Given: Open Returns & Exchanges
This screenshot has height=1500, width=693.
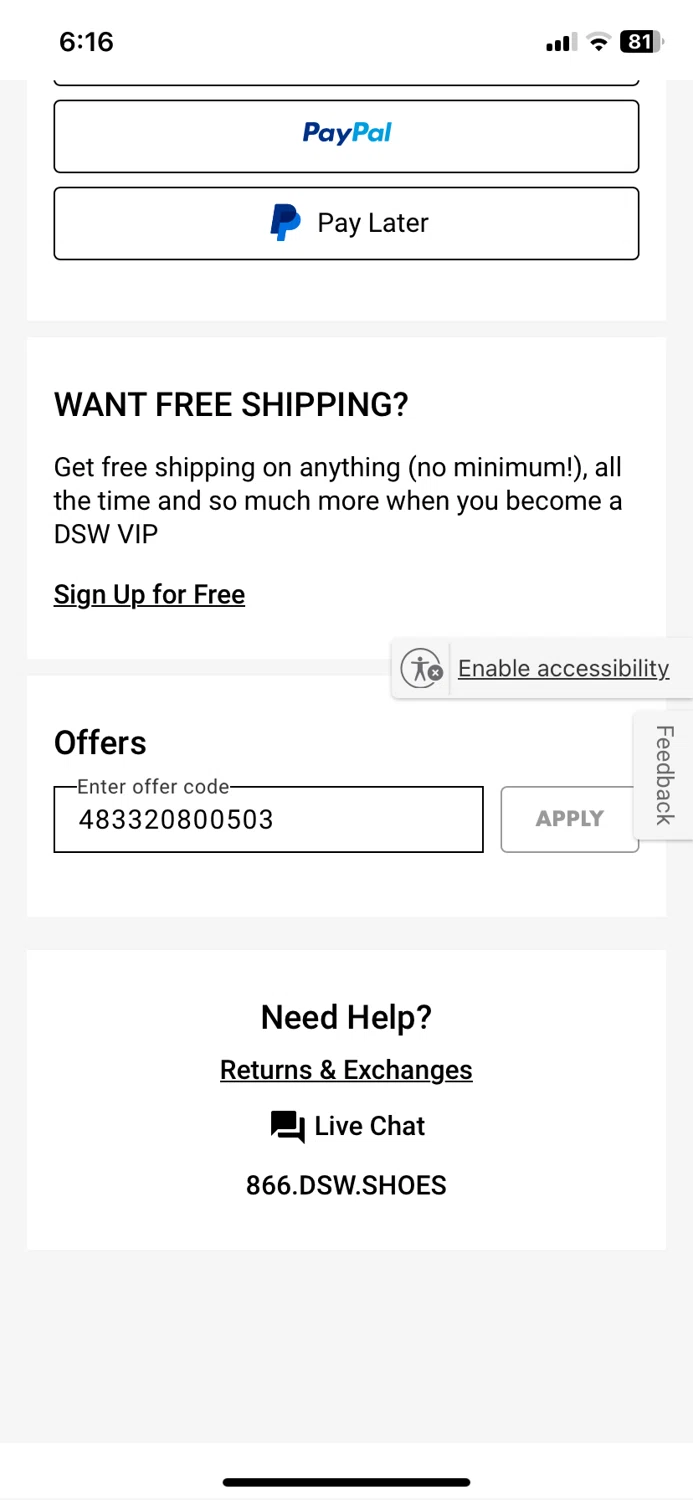Looking at the screenshot, I should click(x=346, y=1070).
